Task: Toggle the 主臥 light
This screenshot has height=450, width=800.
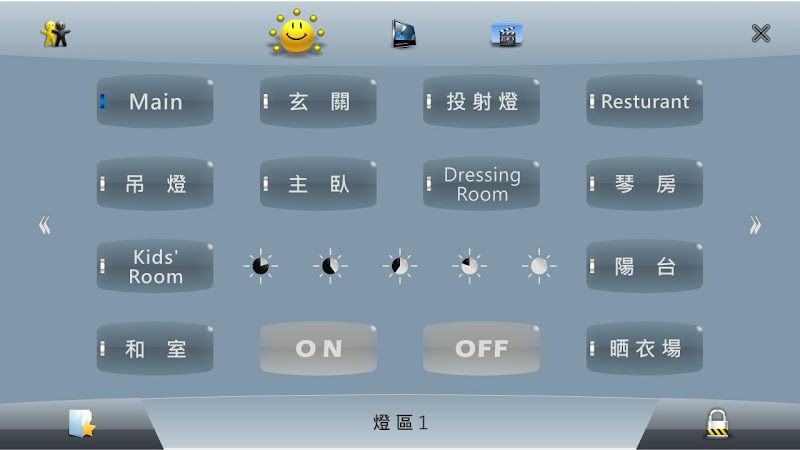Action: tap(318, 184)
